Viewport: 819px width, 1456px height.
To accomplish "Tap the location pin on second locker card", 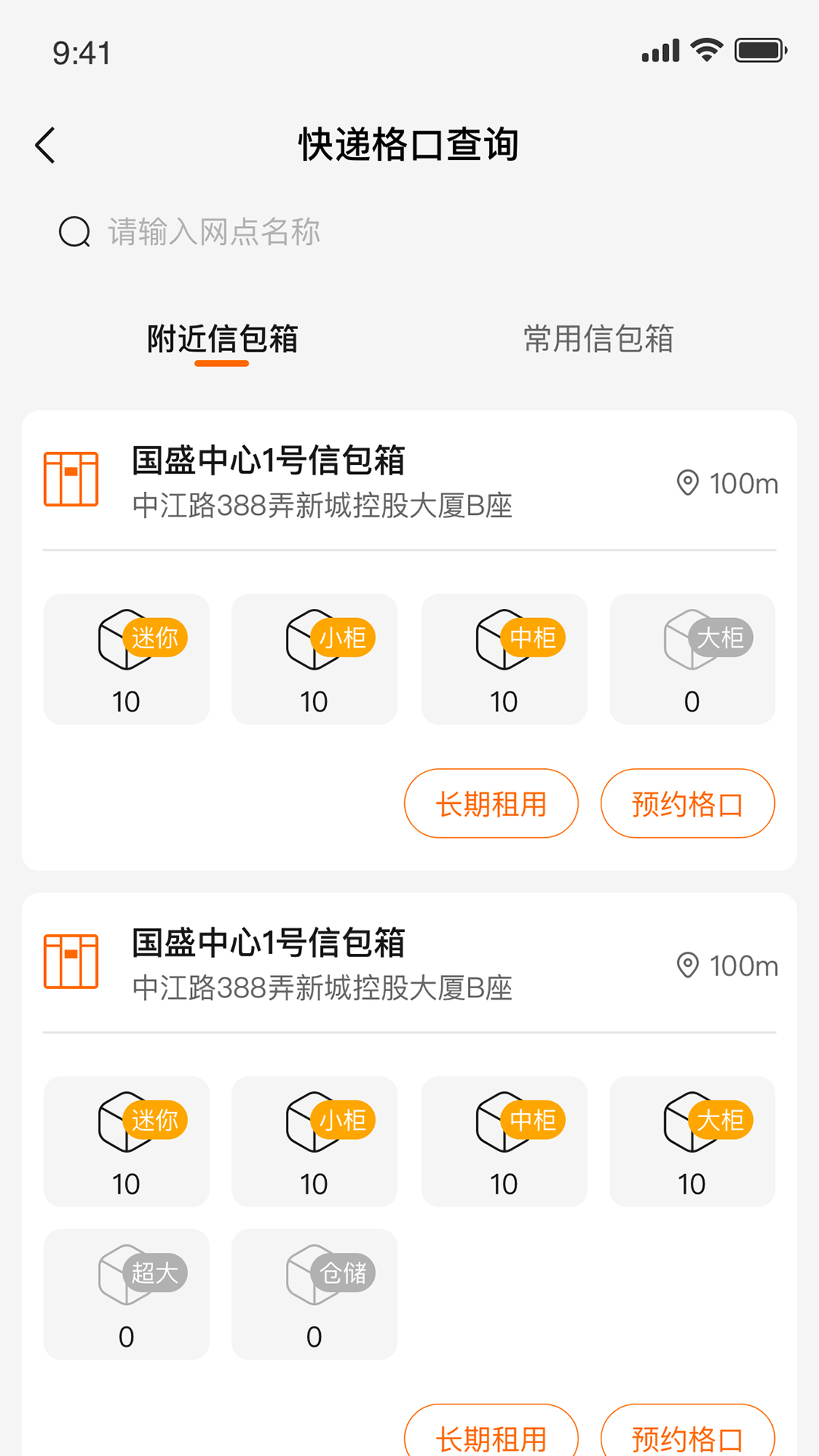I will click(x=686, y=965).
